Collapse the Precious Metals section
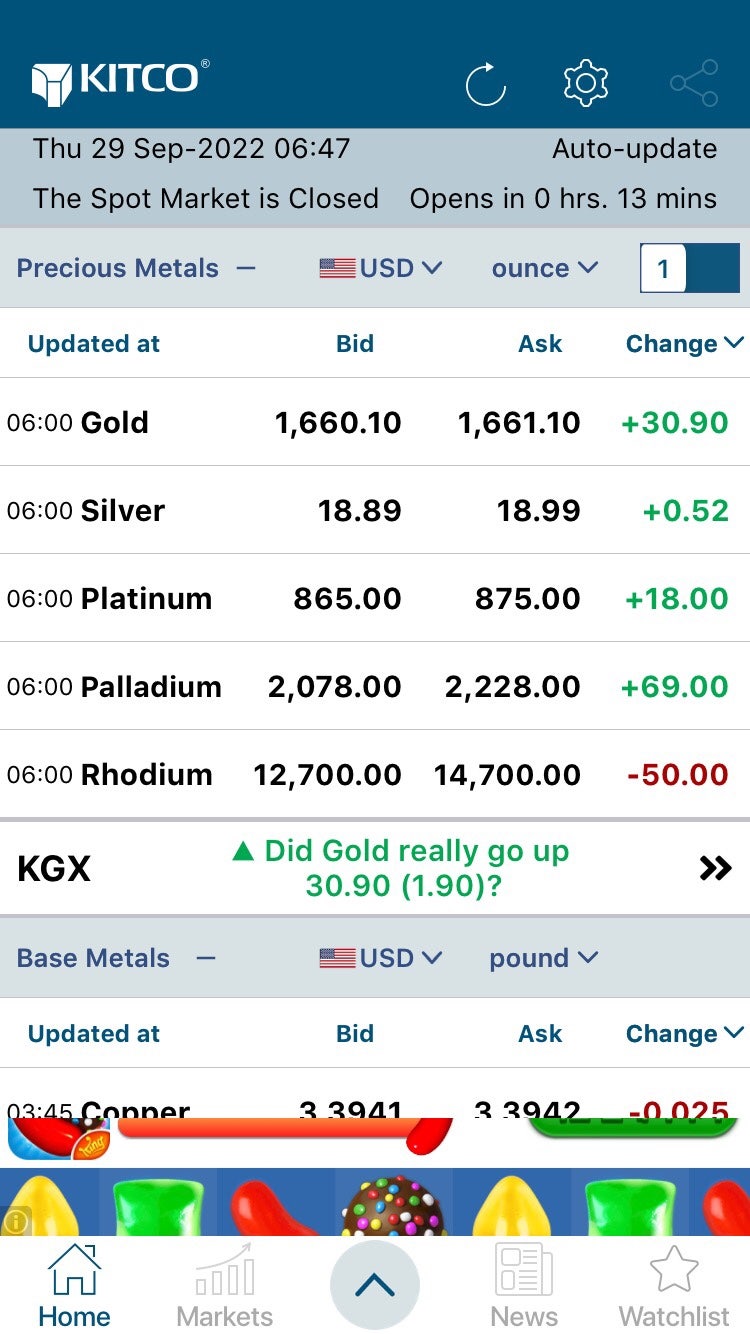Screen dimensions: 750x1334 point(245,269)
